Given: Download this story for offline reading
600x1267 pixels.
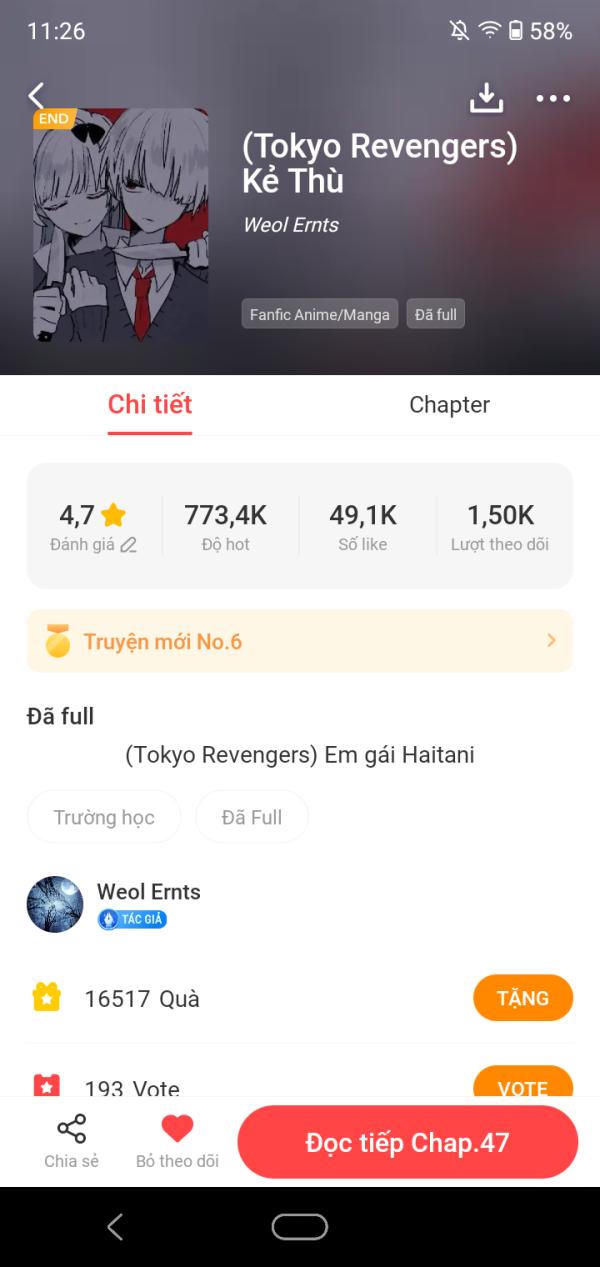Looking at the screenshot, I should (486, 98).
